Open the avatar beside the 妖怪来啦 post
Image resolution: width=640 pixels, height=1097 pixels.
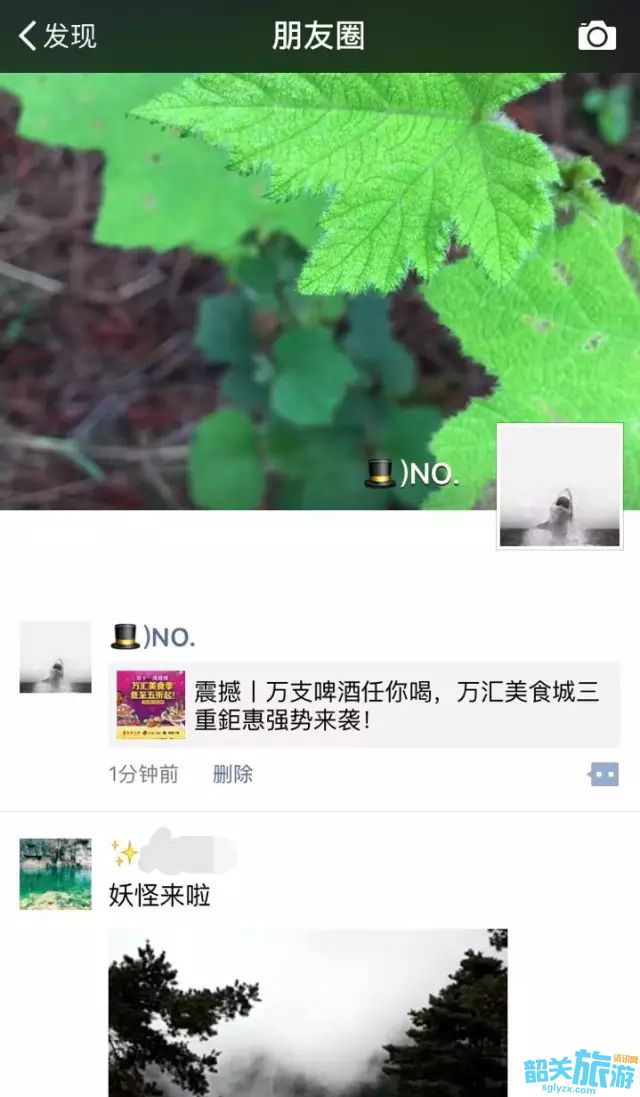(x=55, y=874)
